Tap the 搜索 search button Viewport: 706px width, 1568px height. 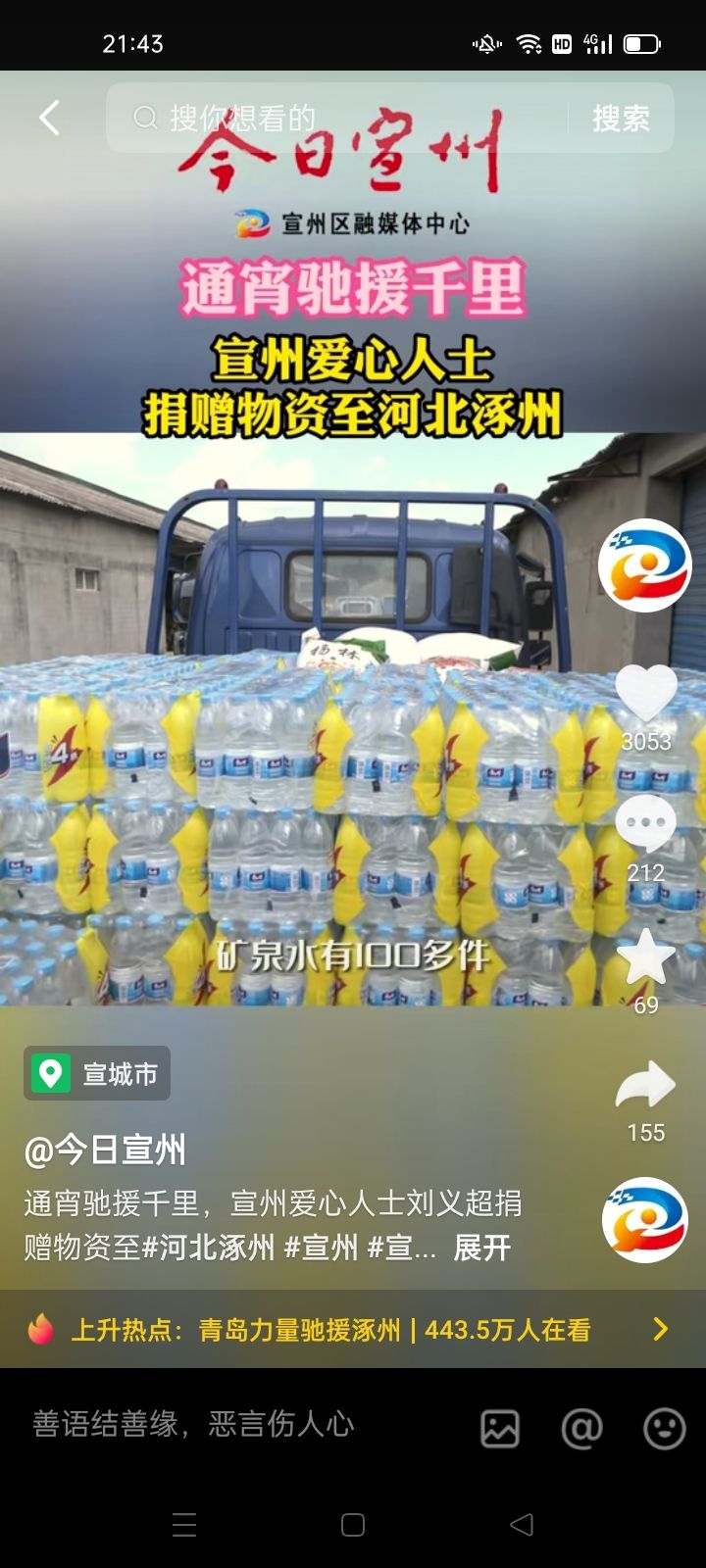coord(621,119)
